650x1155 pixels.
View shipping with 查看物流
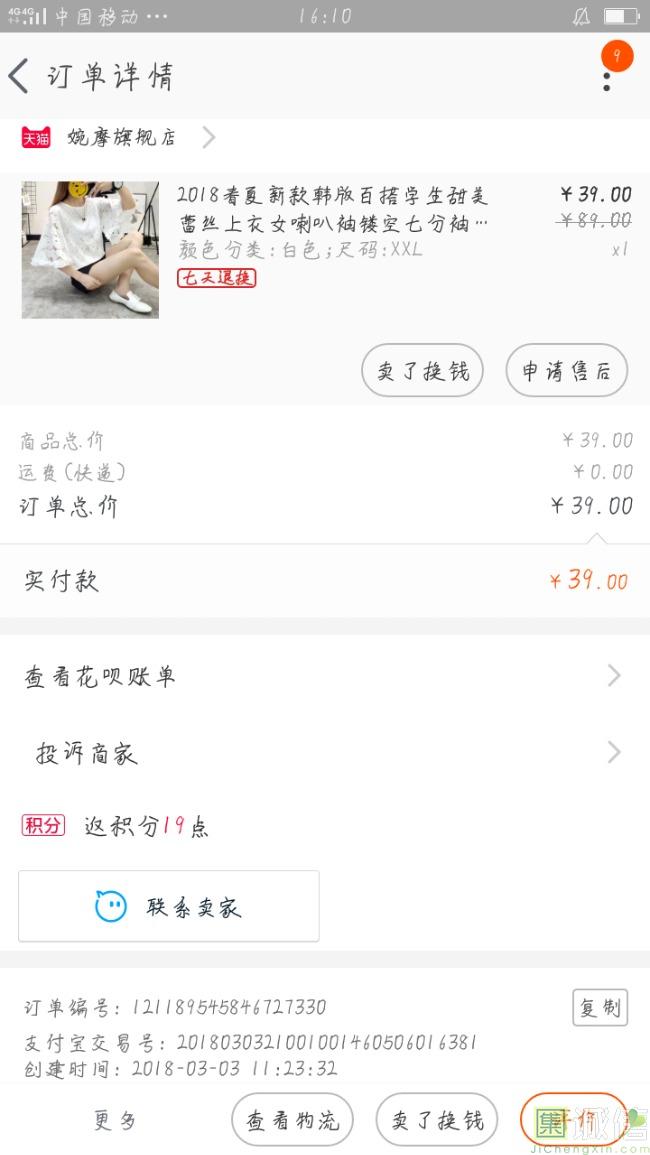pos(293,1120)
